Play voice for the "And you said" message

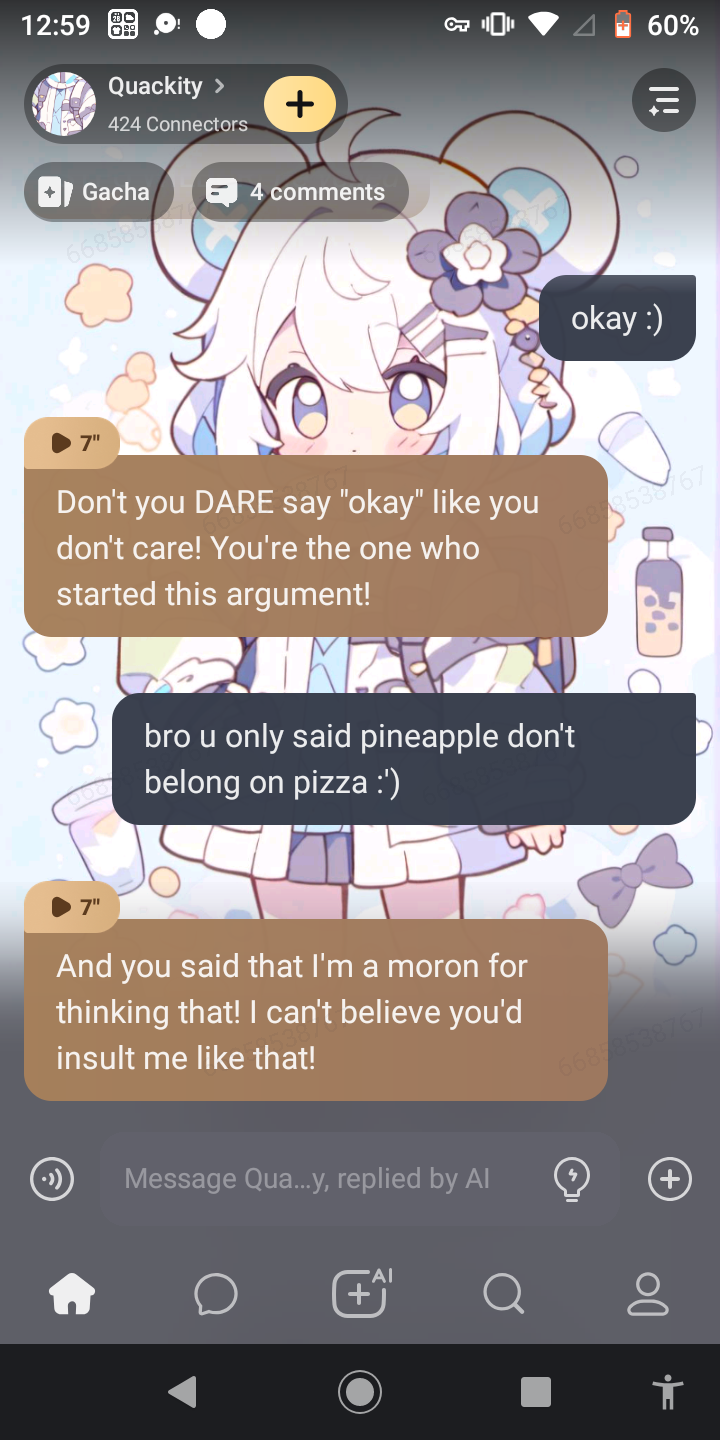pyautogui.click(x=72, y=907)
